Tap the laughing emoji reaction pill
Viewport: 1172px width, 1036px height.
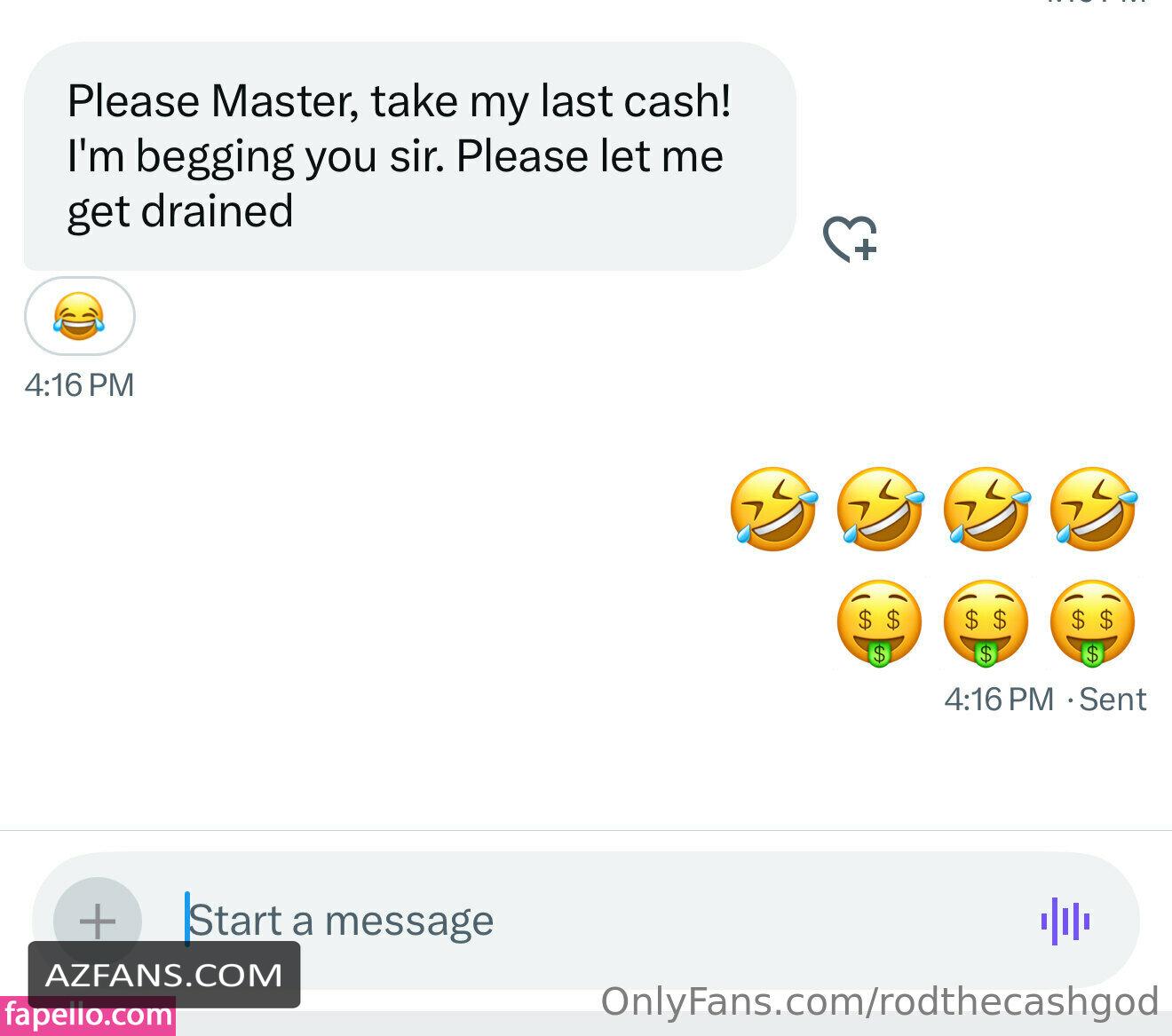[79, 316]
